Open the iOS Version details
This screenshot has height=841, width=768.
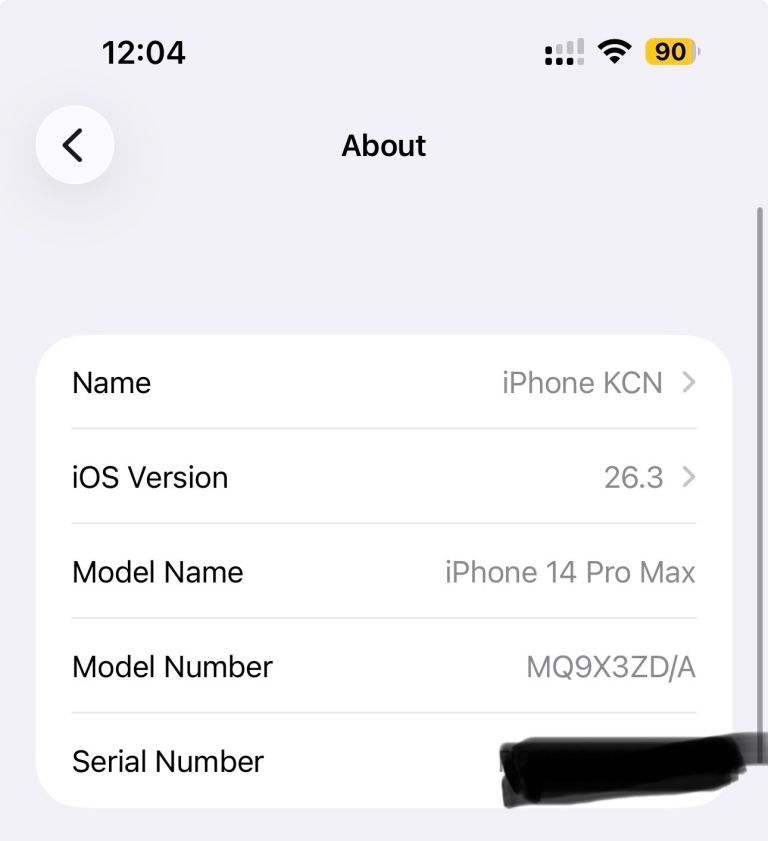384,477
